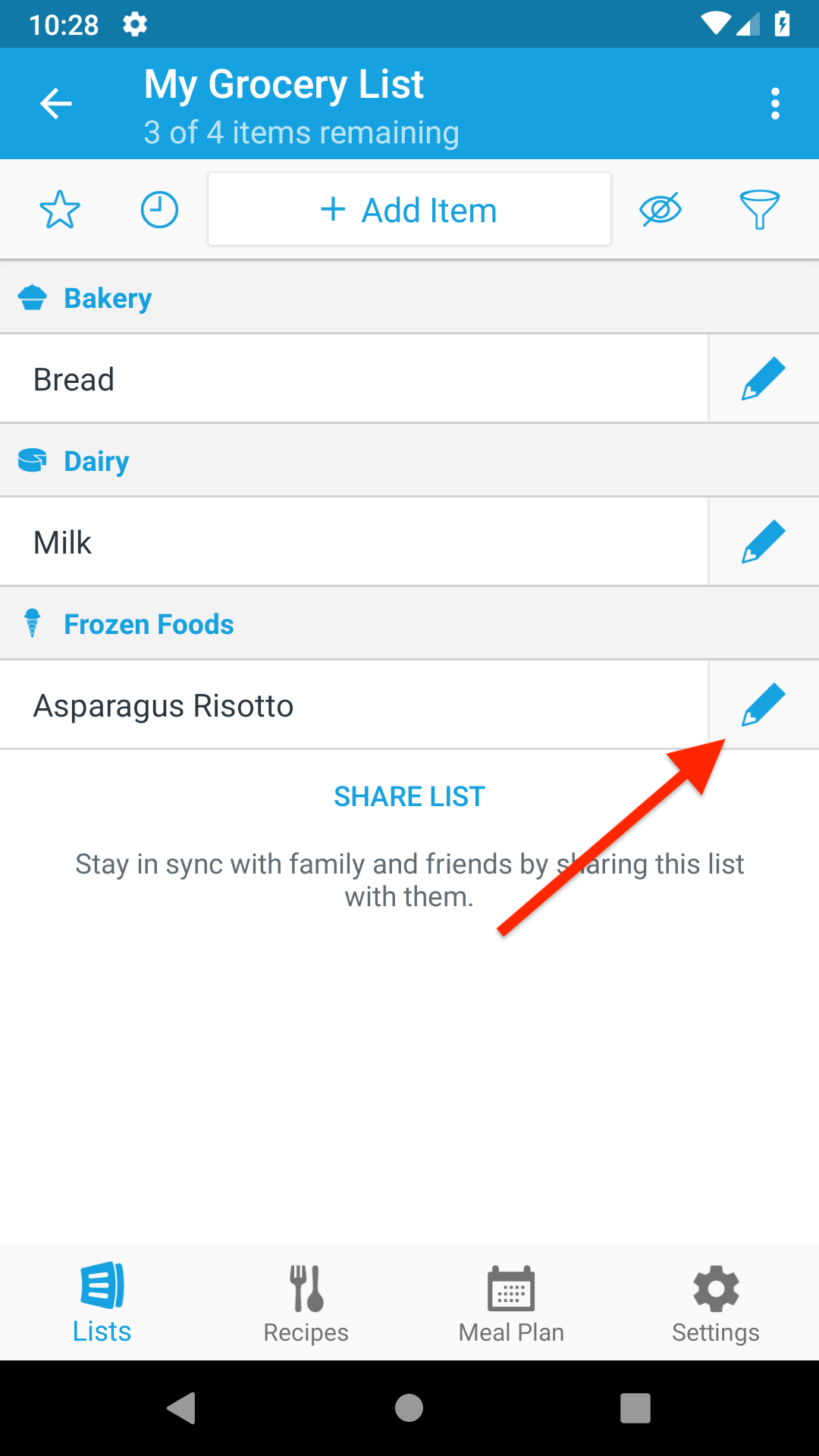This screenshot has width=819, height=1456.
Task: Open favorites star icon
Action: click(60, 210)
